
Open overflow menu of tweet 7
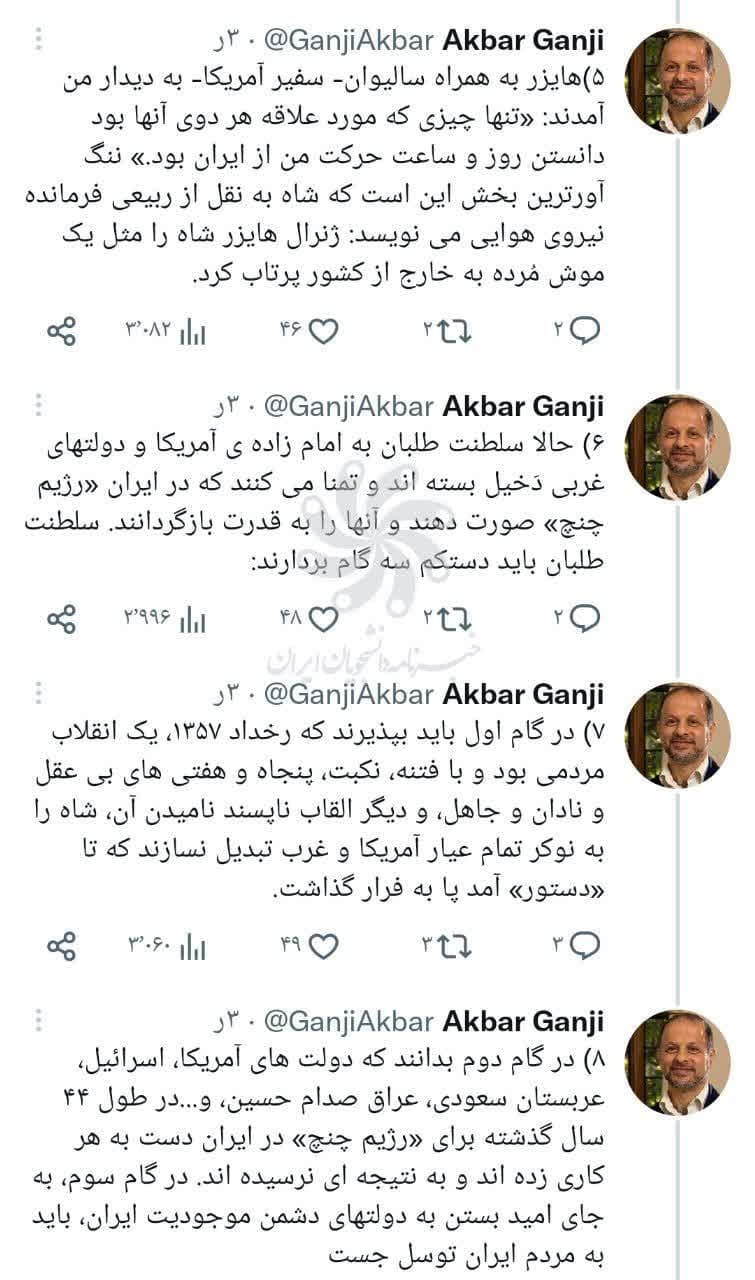[x=39, y=693]
